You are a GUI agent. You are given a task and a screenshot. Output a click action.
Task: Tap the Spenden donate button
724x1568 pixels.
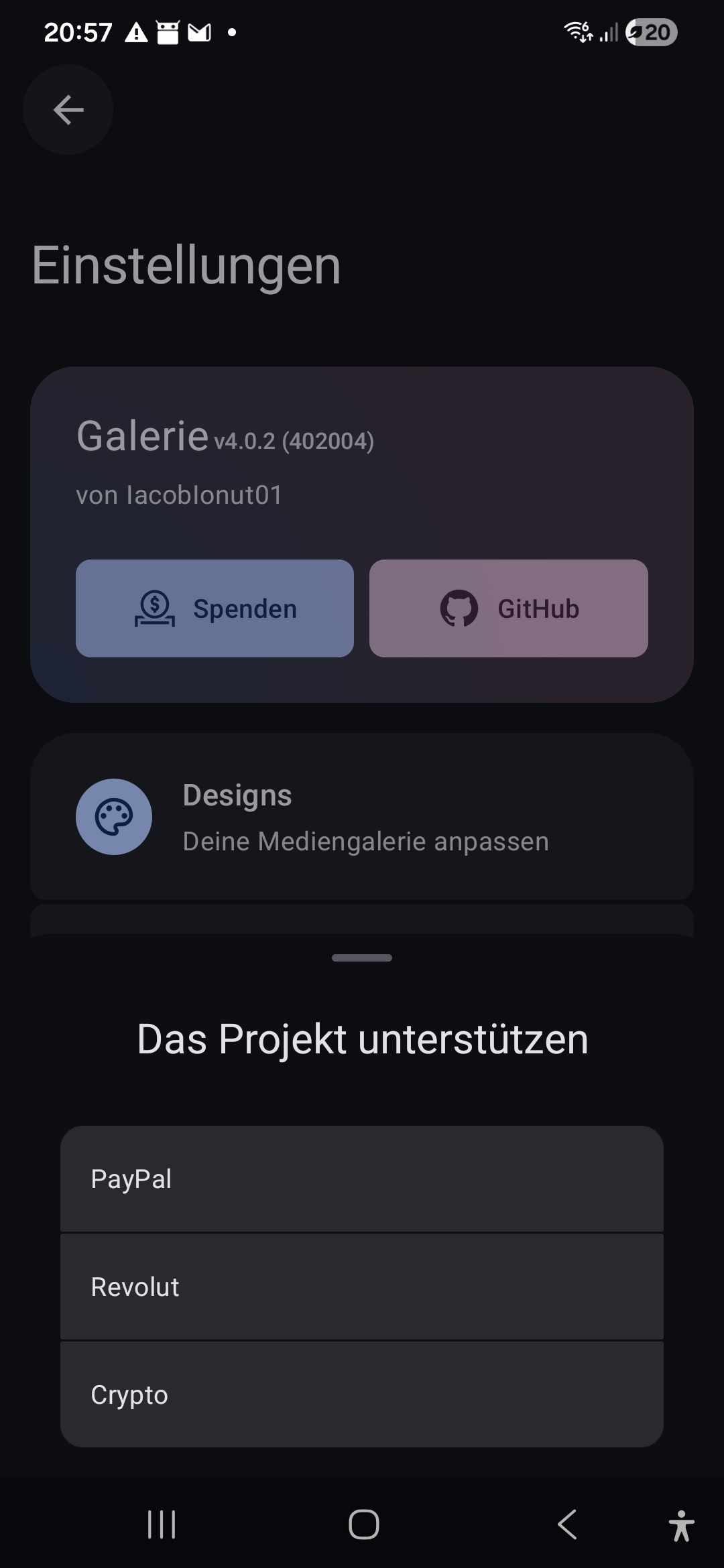(215, 608)
